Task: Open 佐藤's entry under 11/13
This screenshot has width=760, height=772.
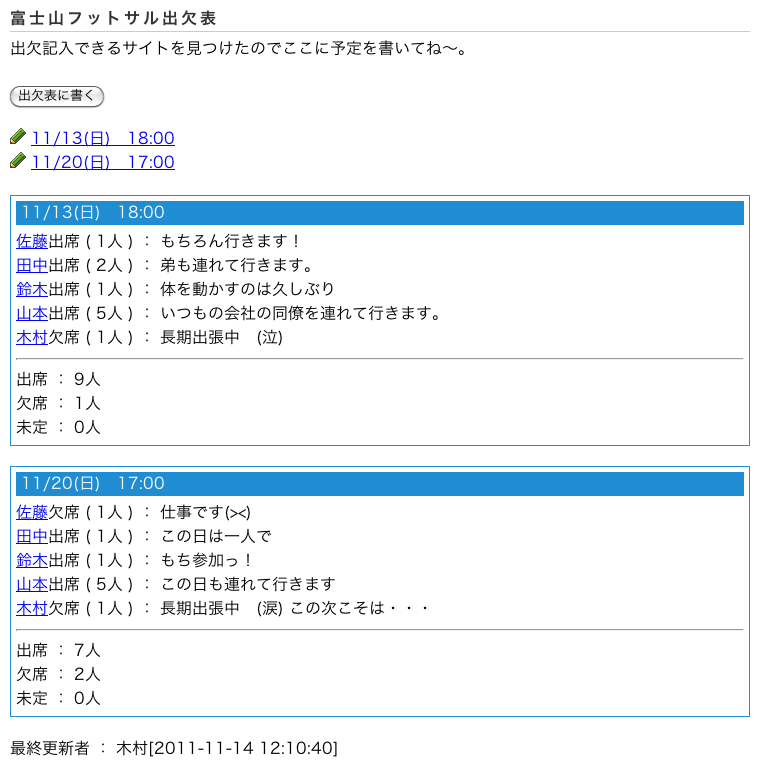Action: [32, 241]
